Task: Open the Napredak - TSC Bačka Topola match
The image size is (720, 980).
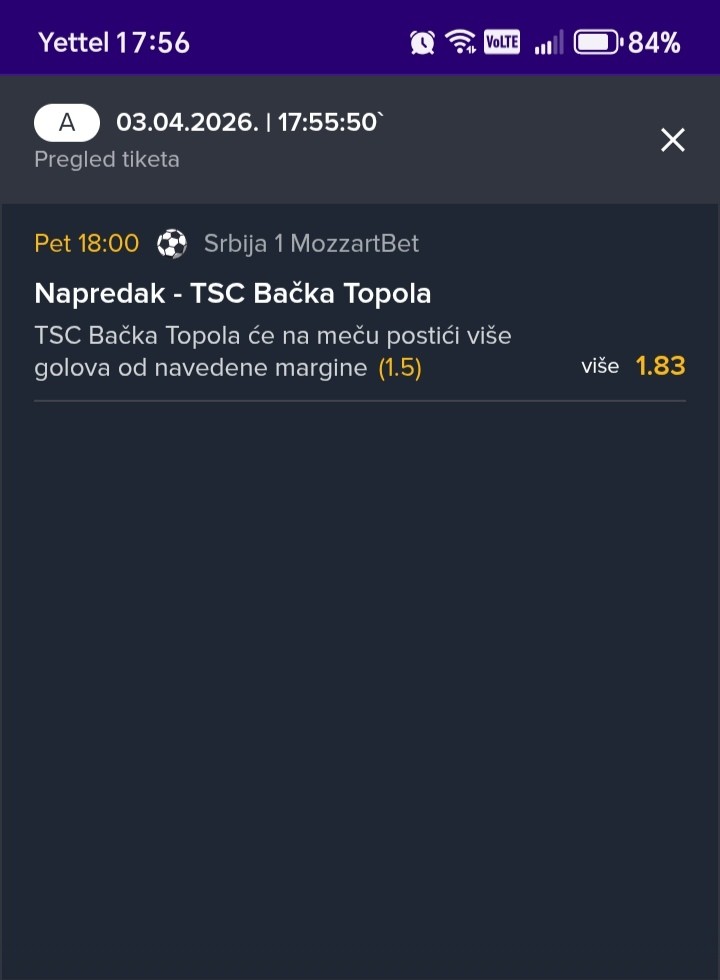Action: pos(233,294)
